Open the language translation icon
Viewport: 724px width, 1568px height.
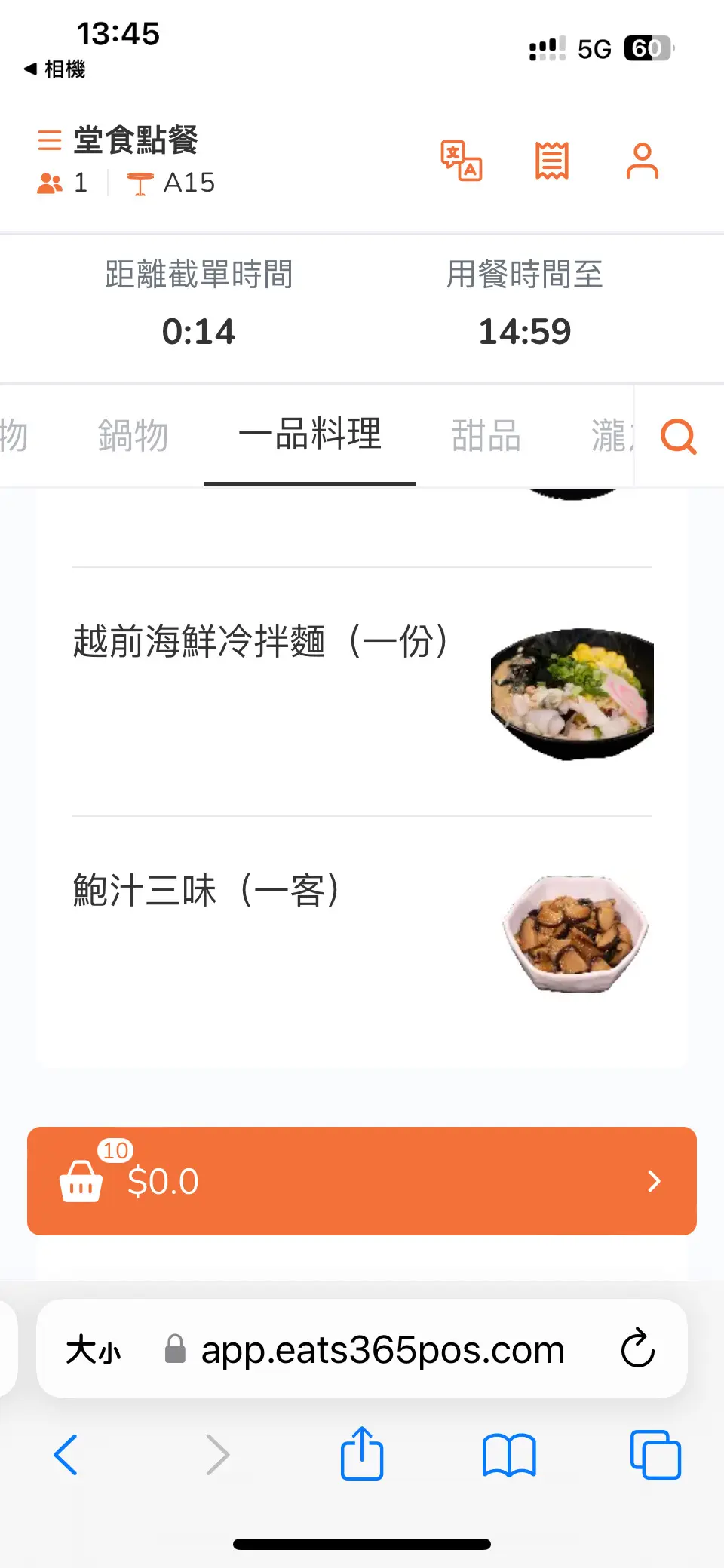[x=461, y=161]
